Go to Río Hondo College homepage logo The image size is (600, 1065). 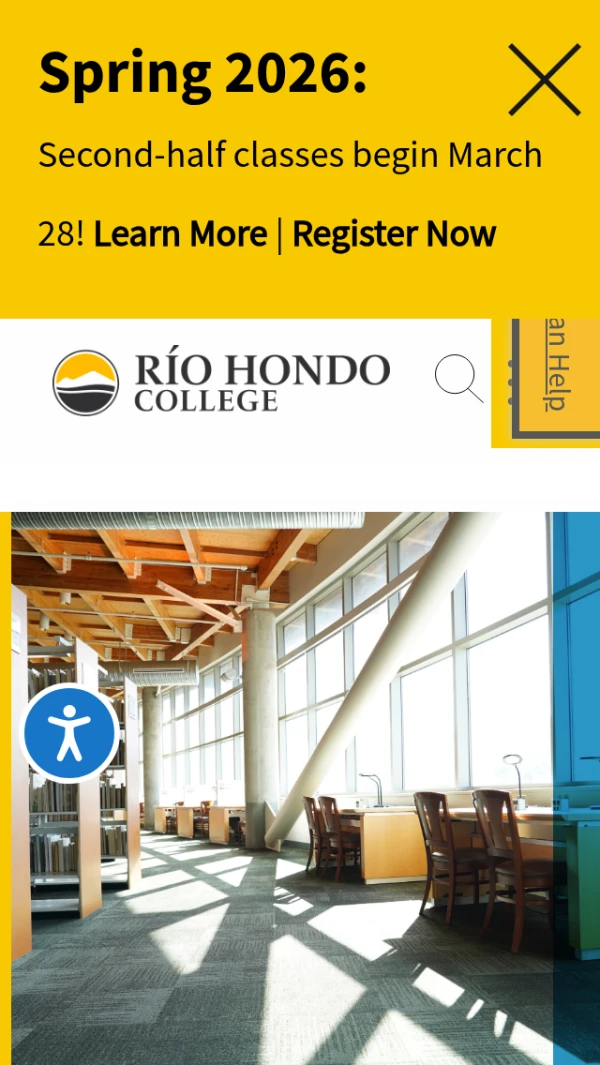[221, 382]
